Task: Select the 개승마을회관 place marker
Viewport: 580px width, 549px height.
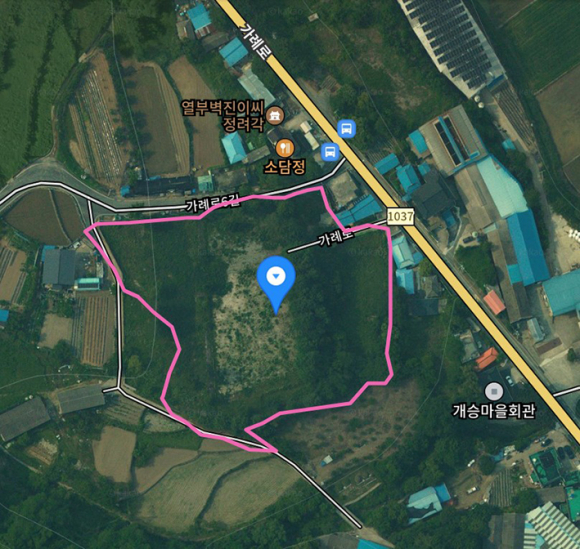Action: (494, 391)
